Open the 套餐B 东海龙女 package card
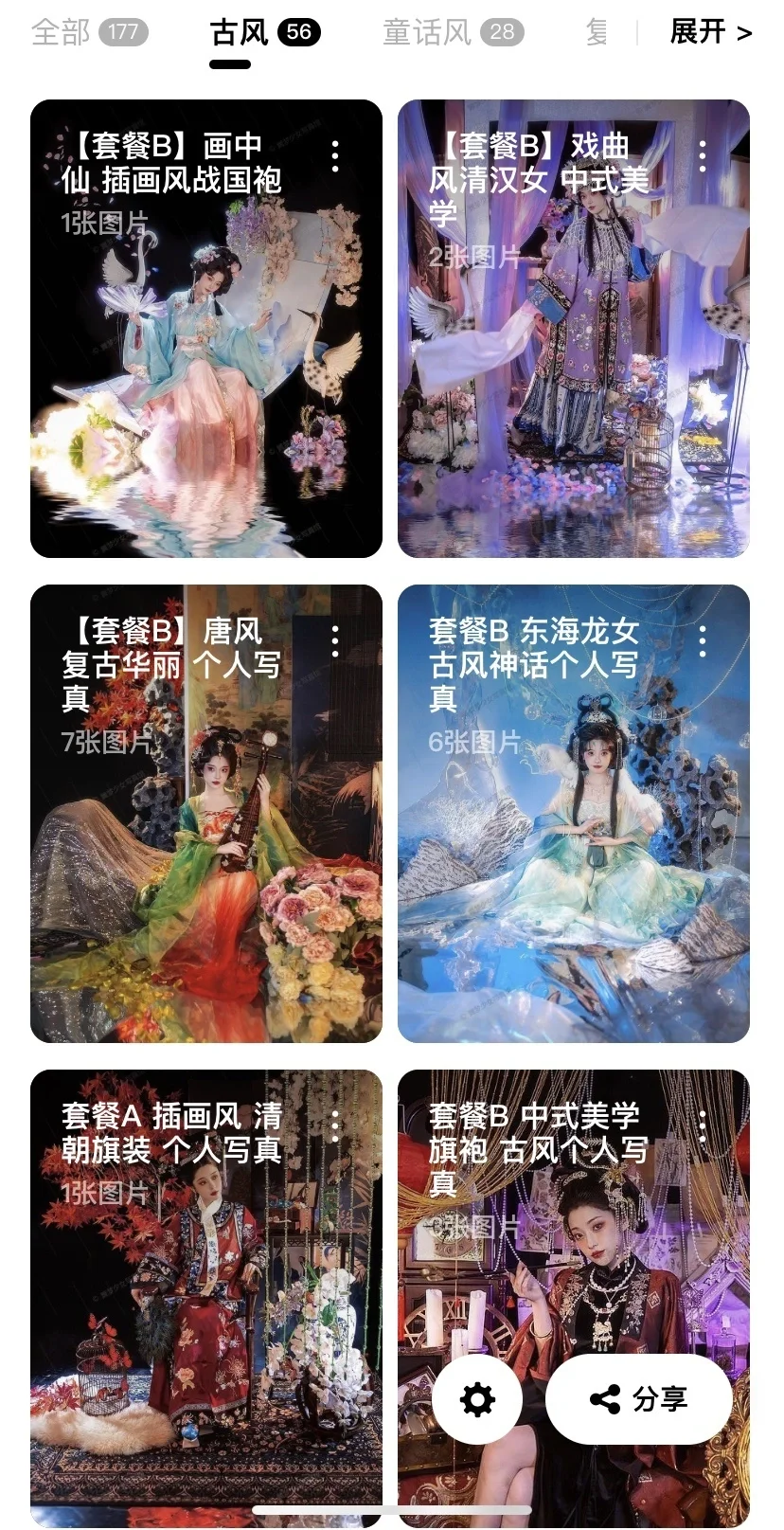 (574, 815)
